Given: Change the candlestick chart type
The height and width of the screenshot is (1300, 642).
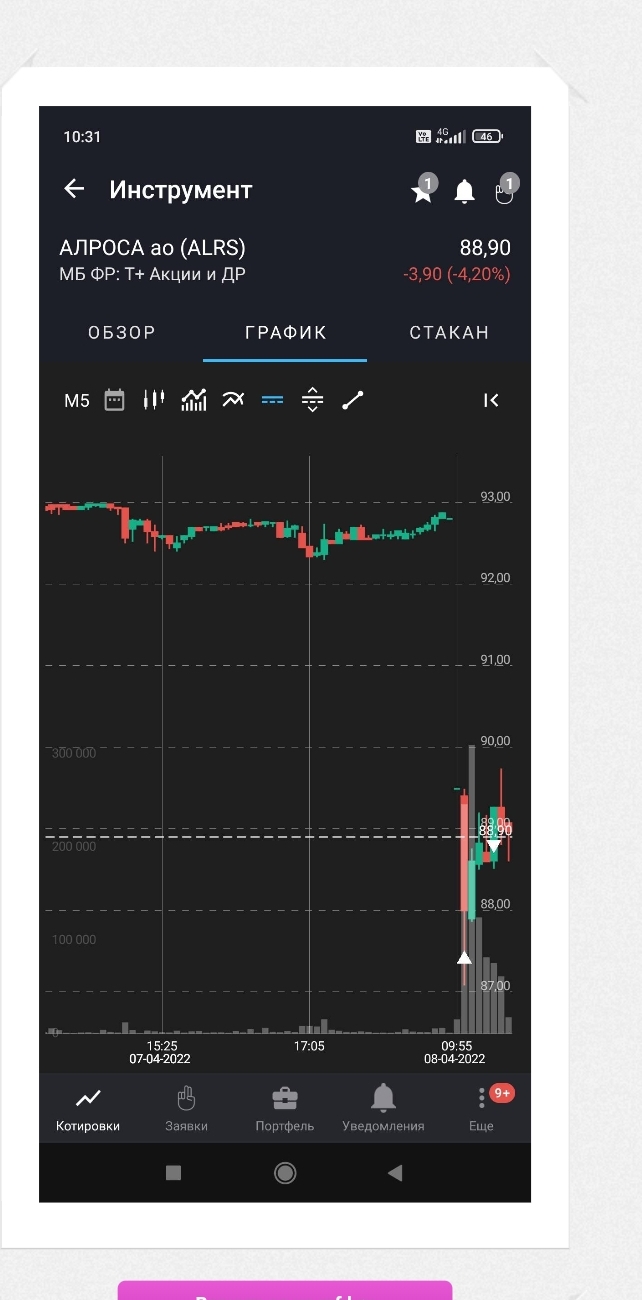Looking at the screenshot, I should coord(153,400).
